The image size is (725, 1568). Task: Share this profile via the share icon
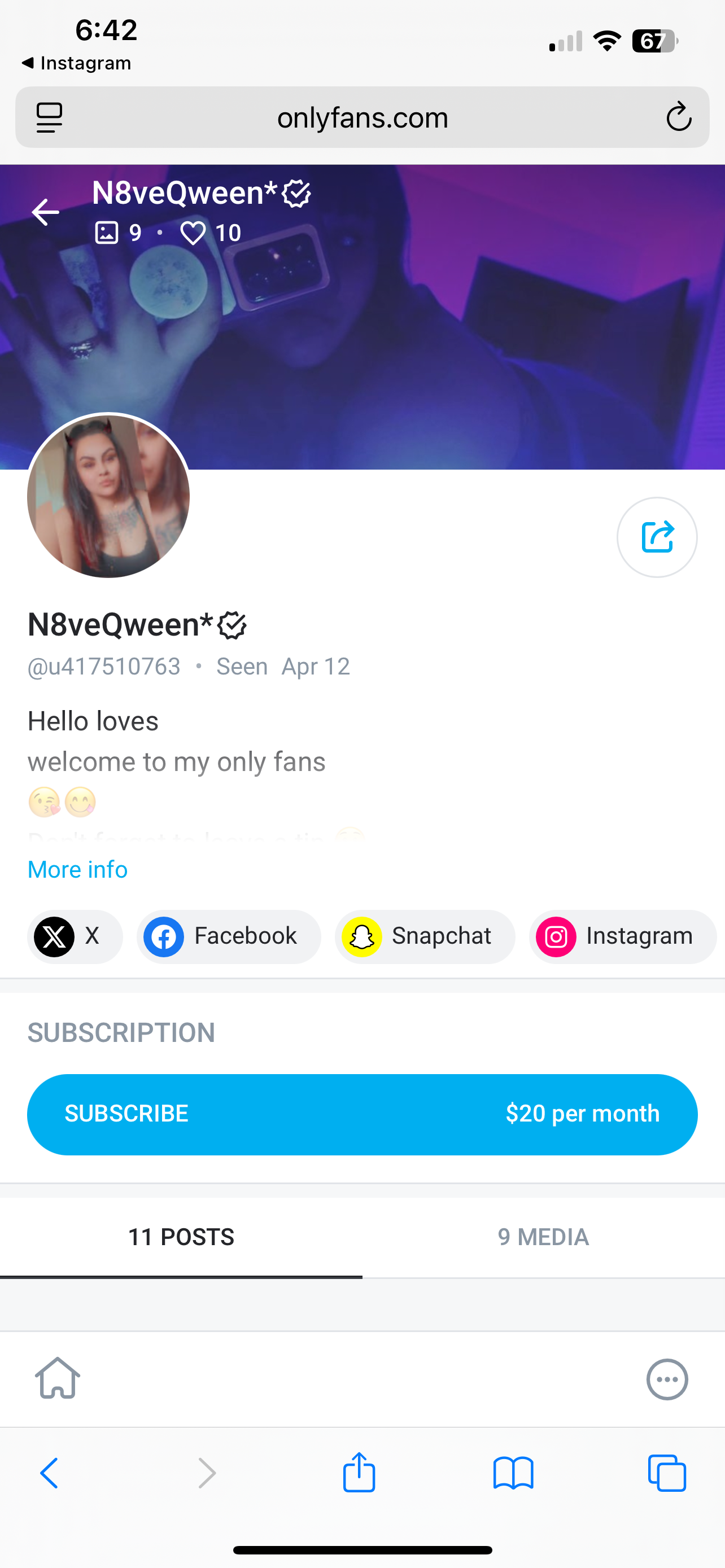pos(657,537)
